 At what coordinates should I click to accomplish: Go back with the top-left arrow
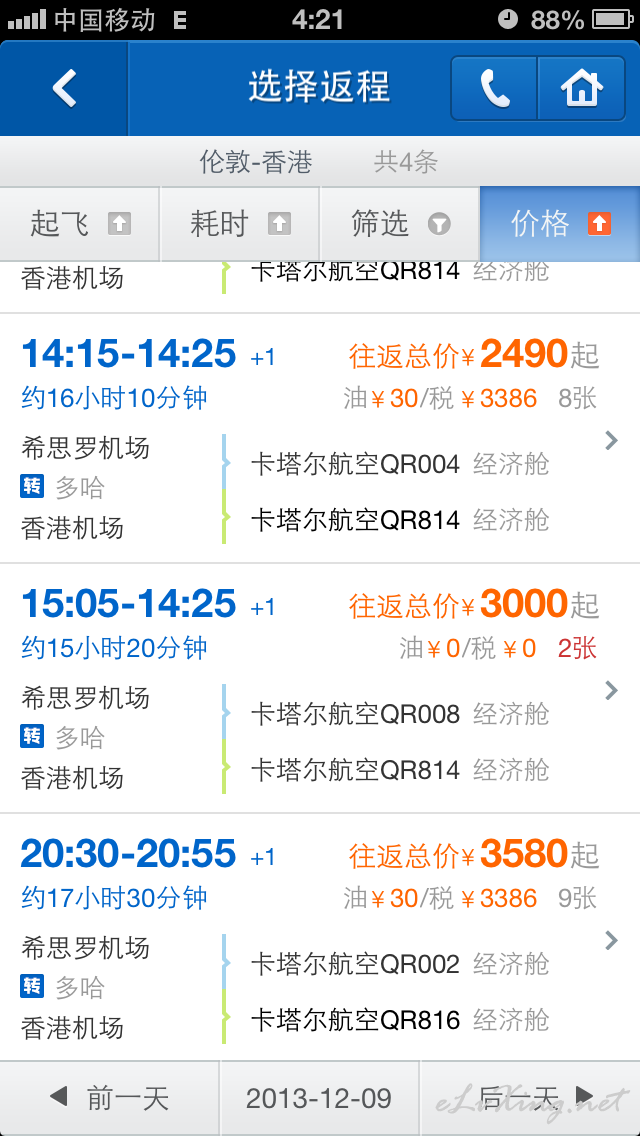click(x=64, y=88)
